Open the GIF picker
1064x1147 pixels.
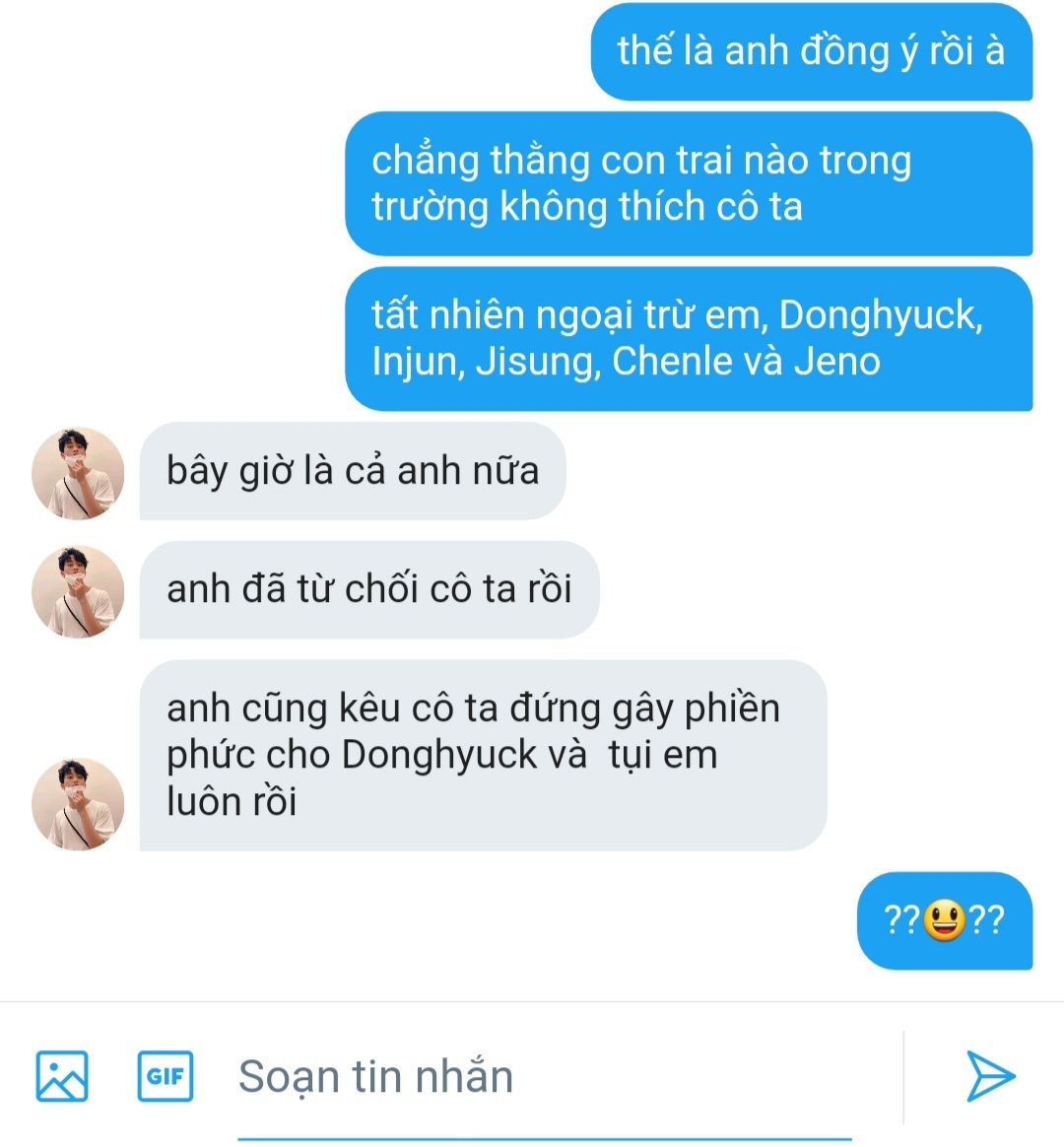coord(165,1075)
